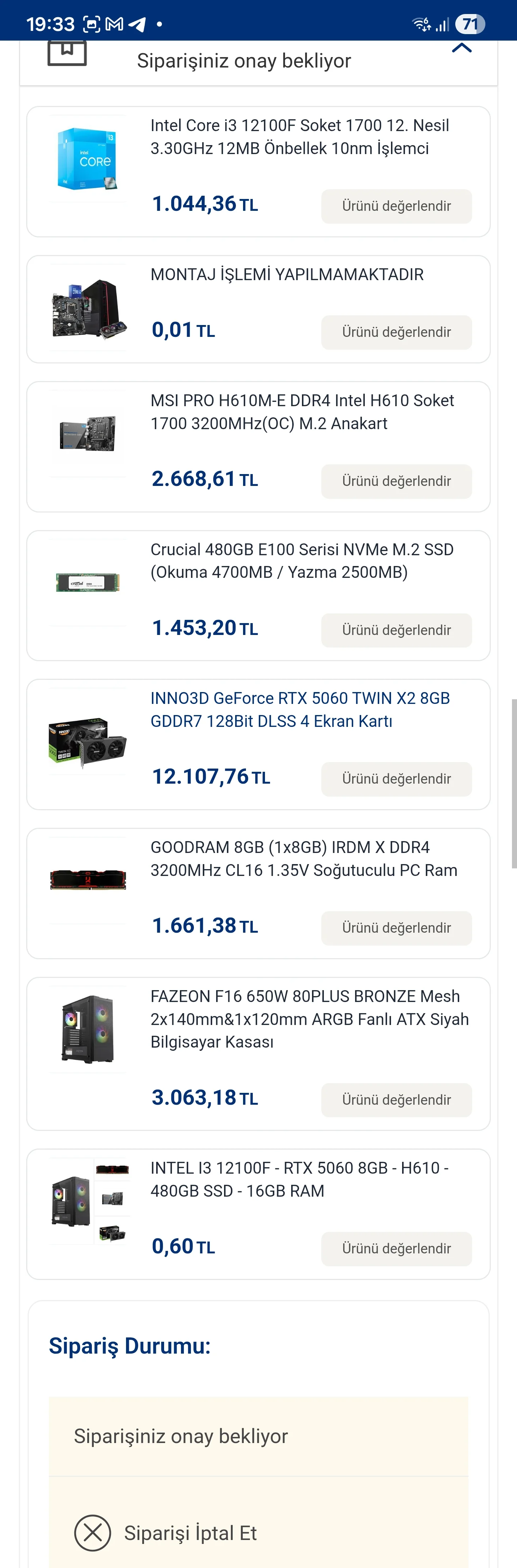517x1568 pixels.
Task: Rate the Intel Core i3 12100F processor
Action: coord(396,207)
